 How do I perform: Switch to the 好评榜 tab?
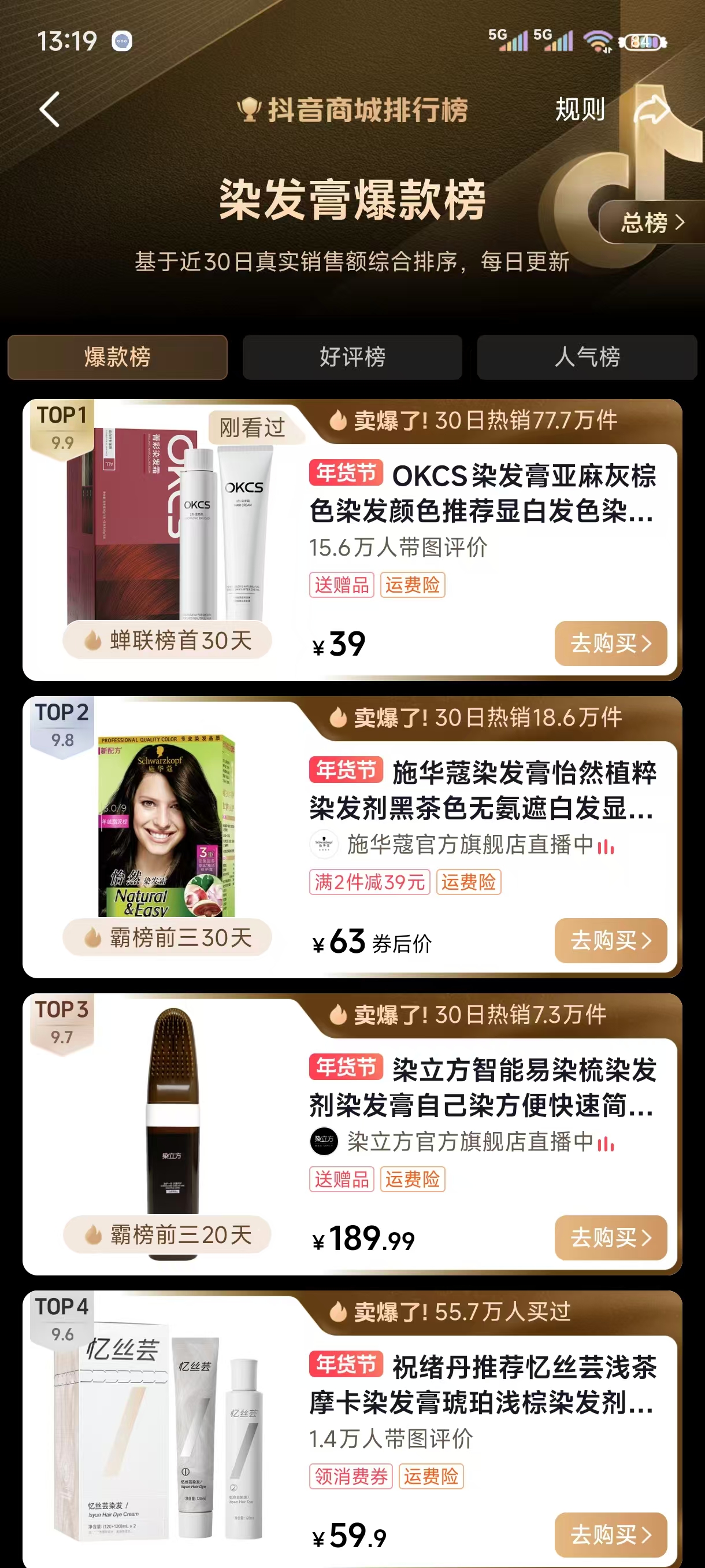pos(352,357)
